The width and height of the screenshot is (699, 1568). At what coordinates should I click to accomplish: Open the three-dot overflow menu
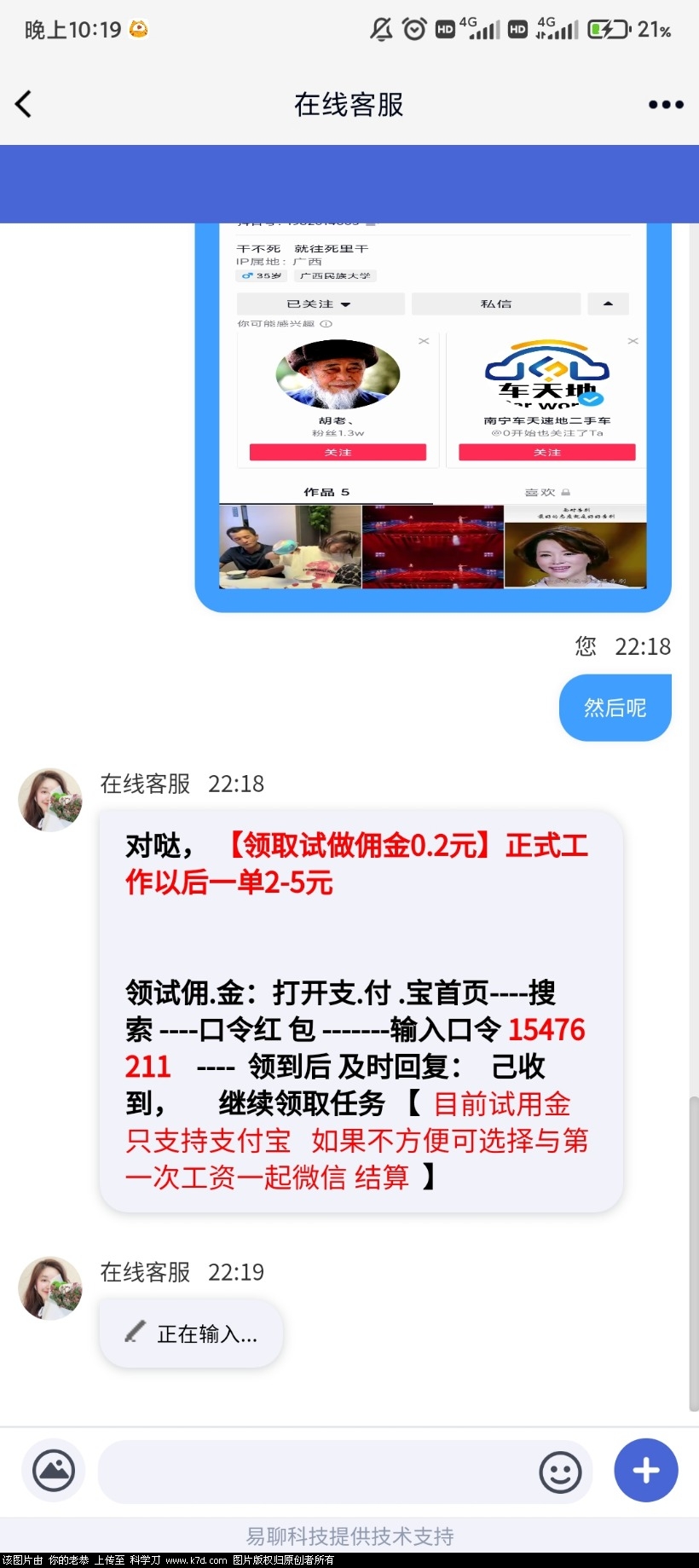click(x=665, y=105)
